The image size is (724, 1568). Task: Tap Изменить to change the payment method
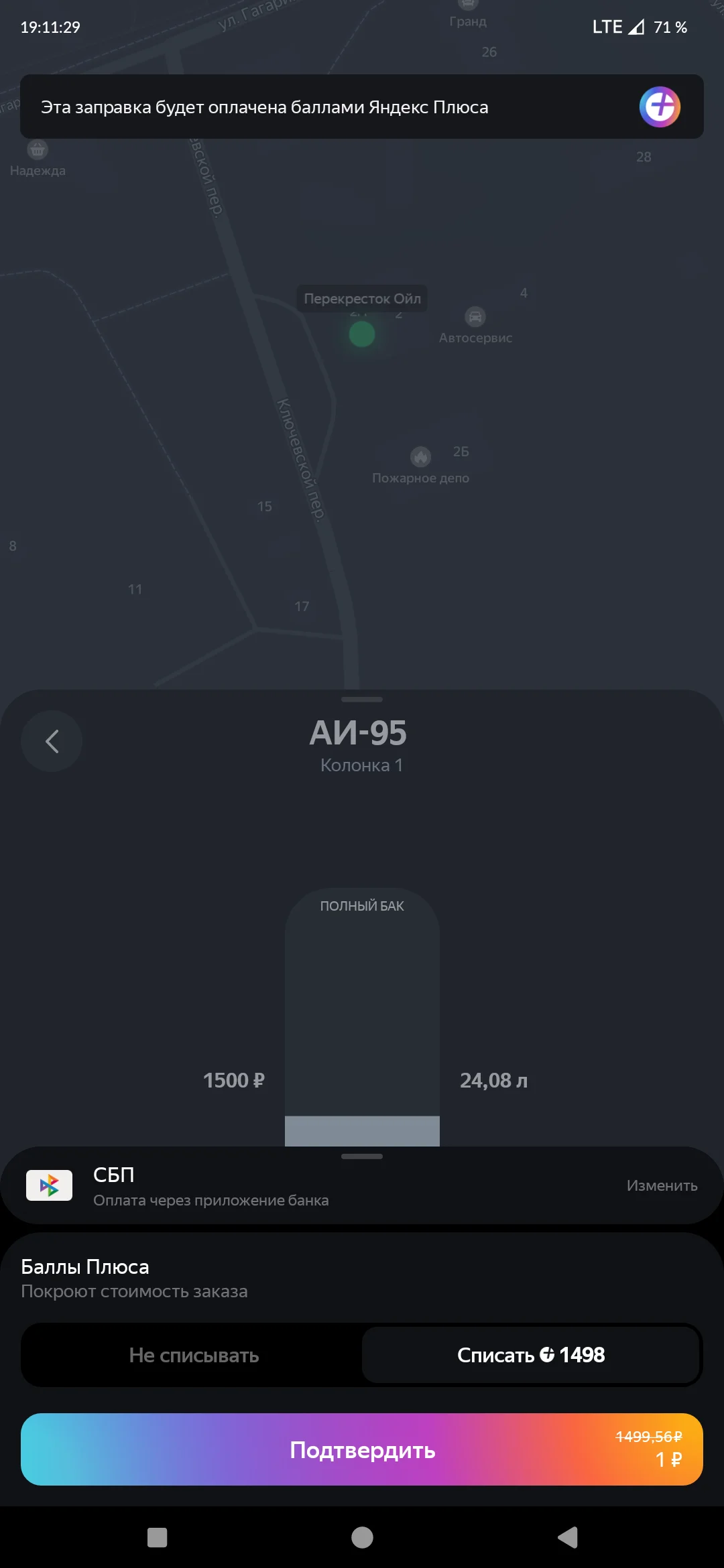pos(662,1185)
